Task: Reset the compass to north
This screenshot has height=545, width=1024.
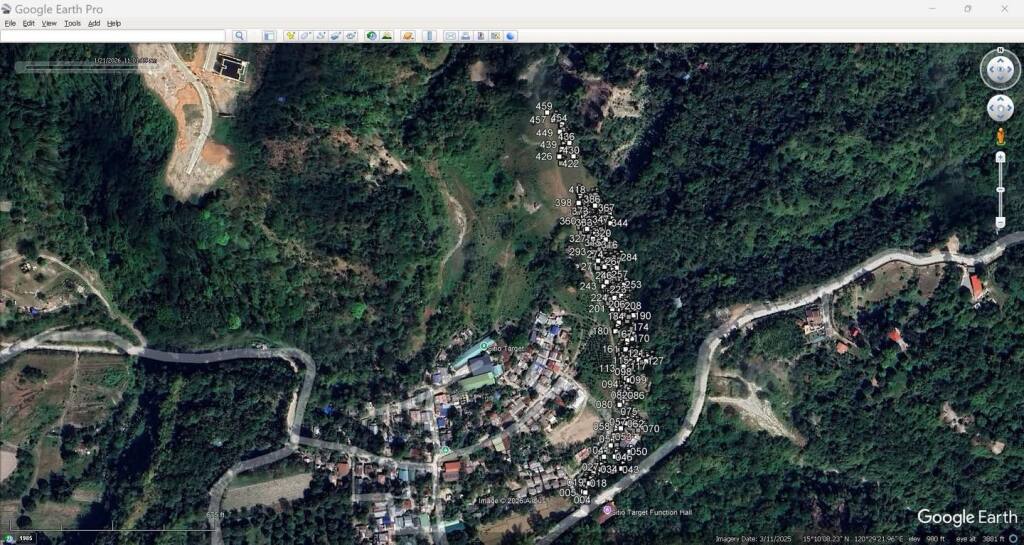Action: coord(1000,51)
